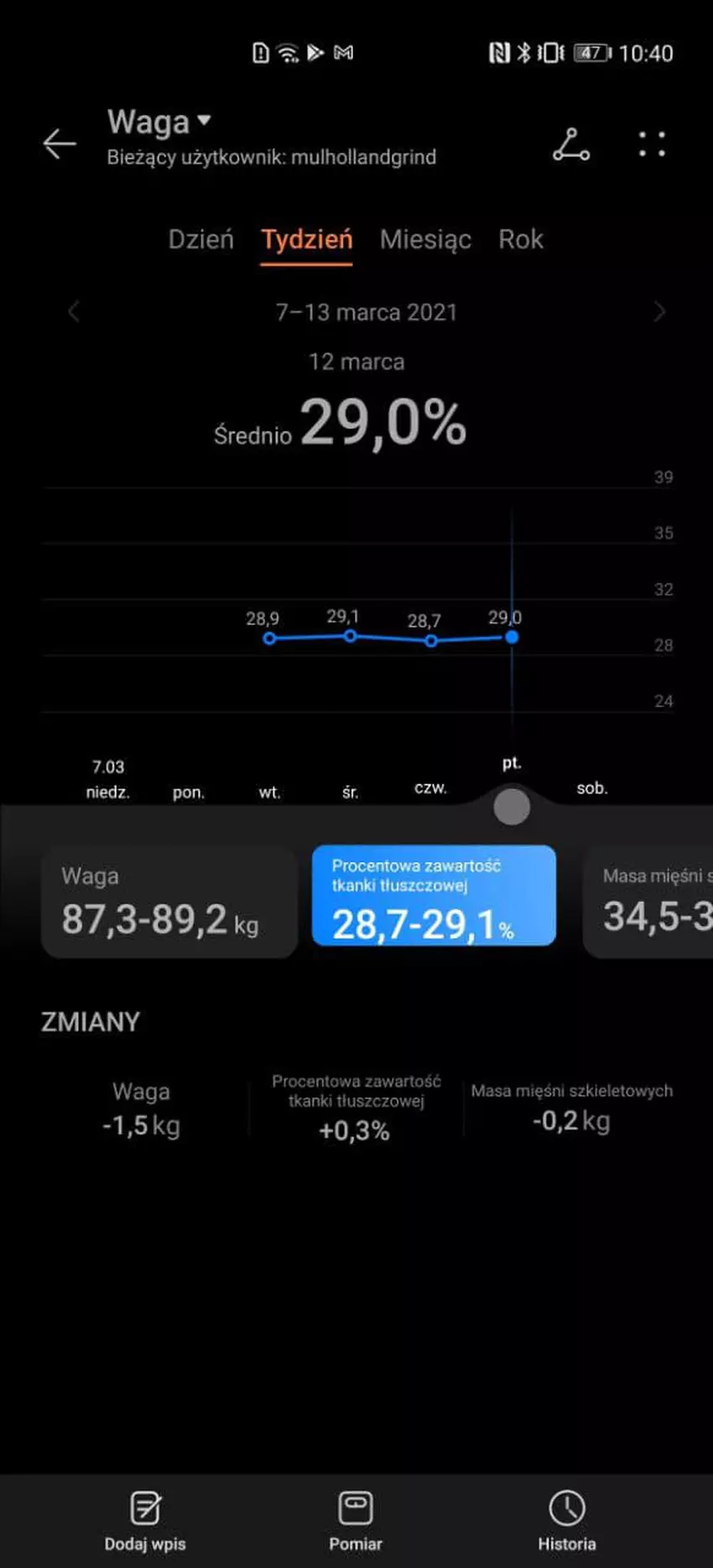Screen dimensions: 713x1568
Task: Select the 28,7 data point on the chart
Action: click(430, 641)
